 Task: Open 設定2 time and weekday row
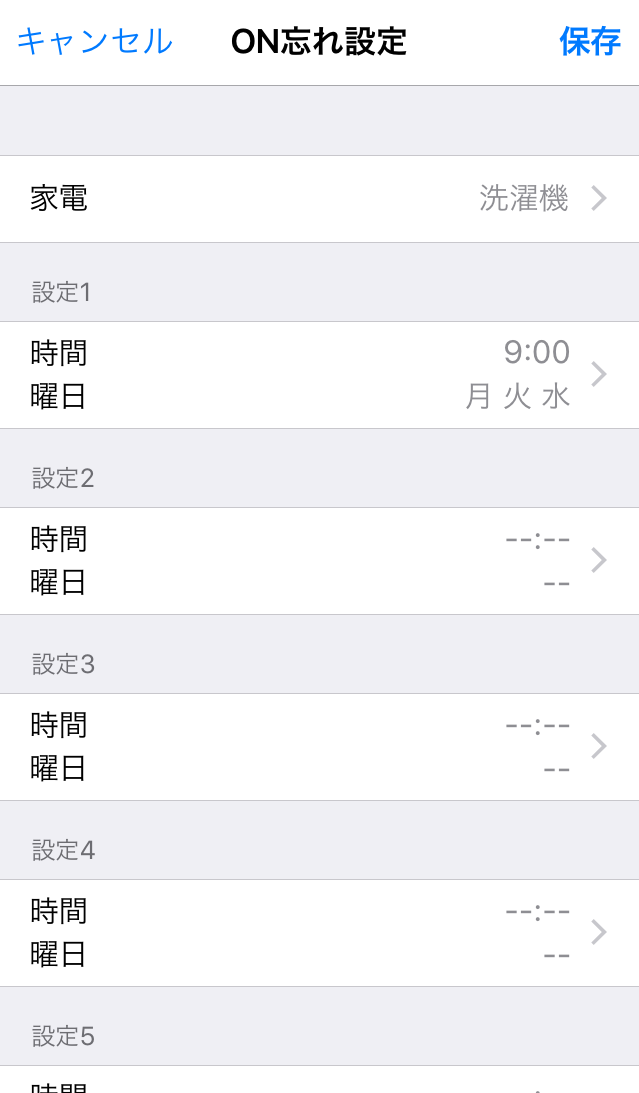319,561
